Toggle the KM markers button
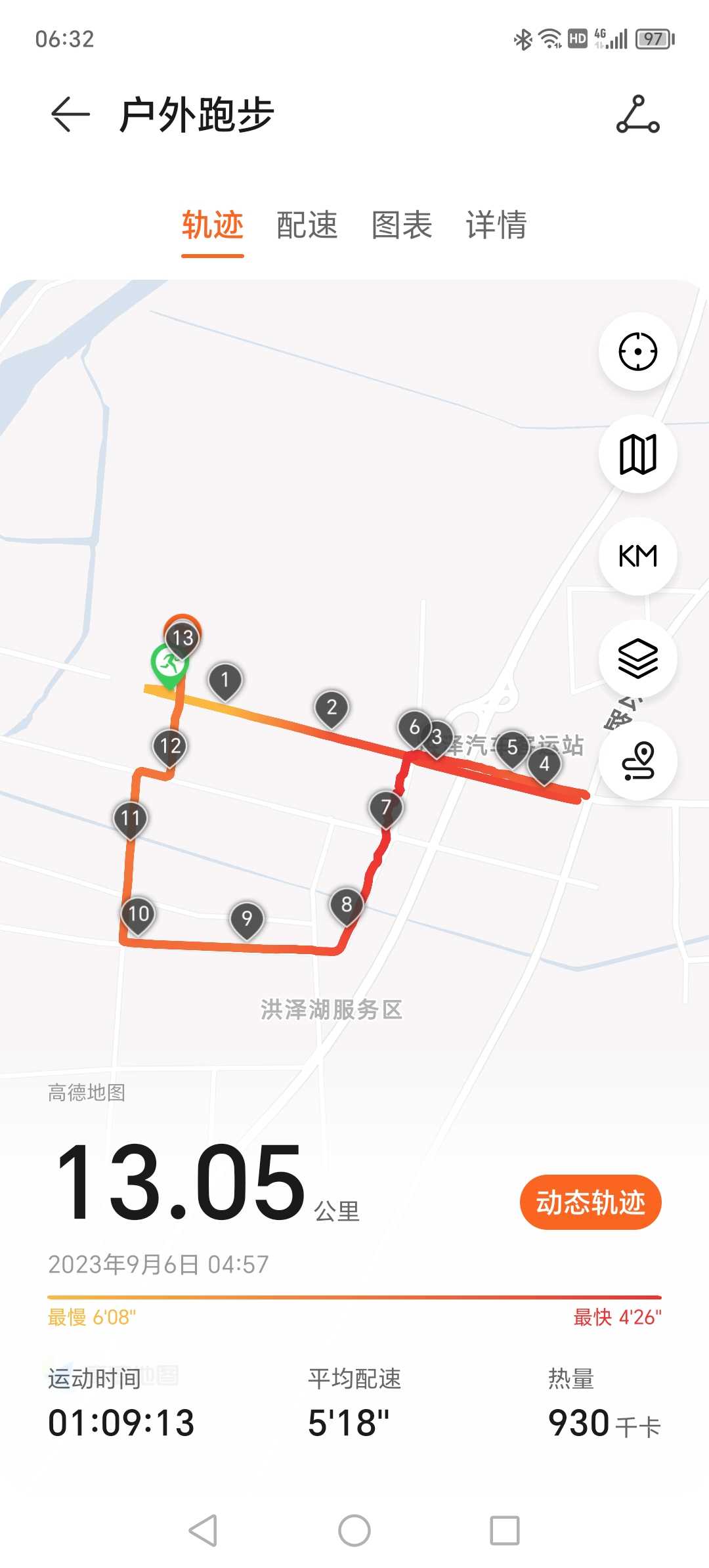 point(637,556)
